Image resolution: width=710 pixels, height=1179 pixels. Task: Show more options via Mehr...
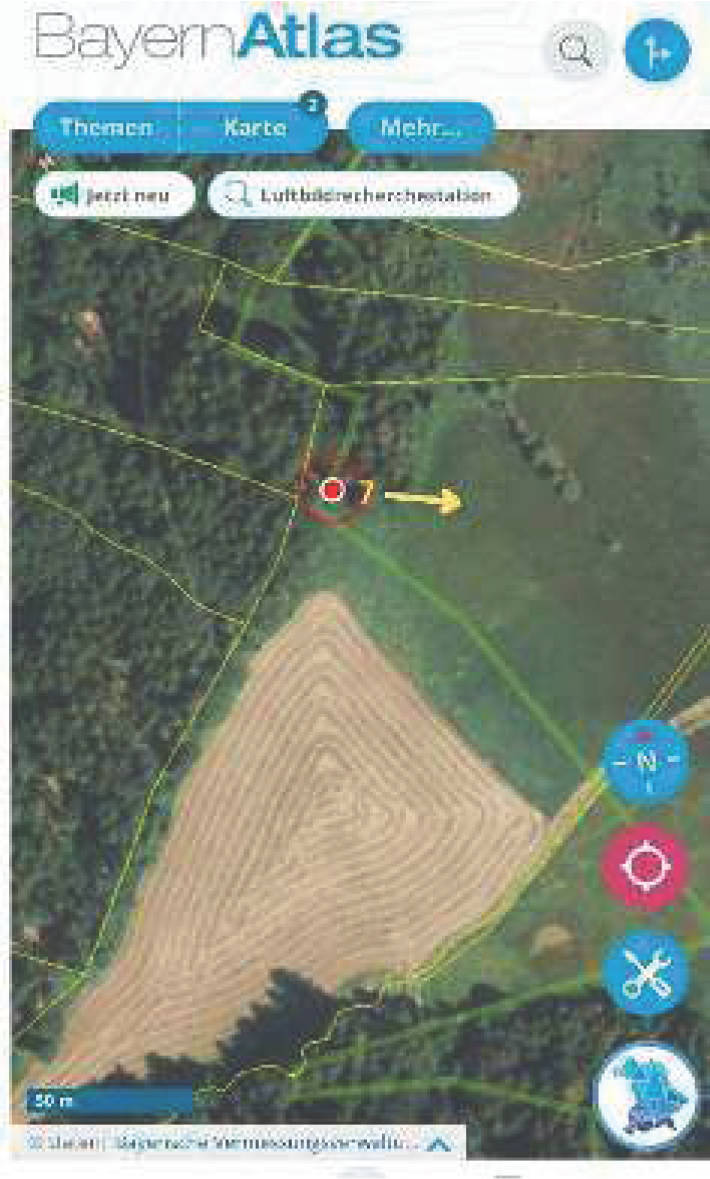point(421,129)
